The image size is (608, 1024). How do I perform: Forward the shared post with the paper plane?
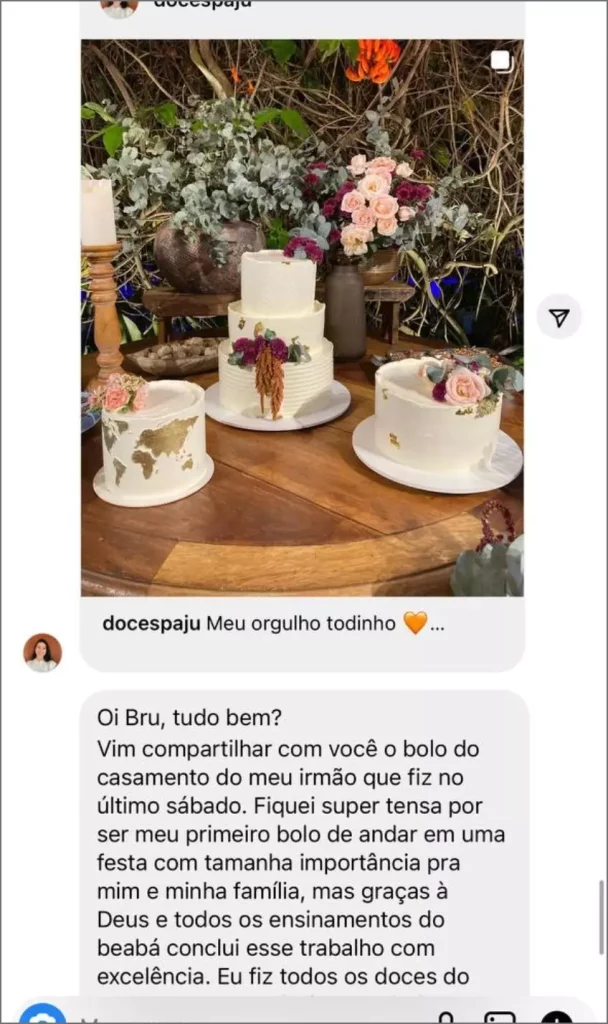pyautogui.click(x=559, y=318)
